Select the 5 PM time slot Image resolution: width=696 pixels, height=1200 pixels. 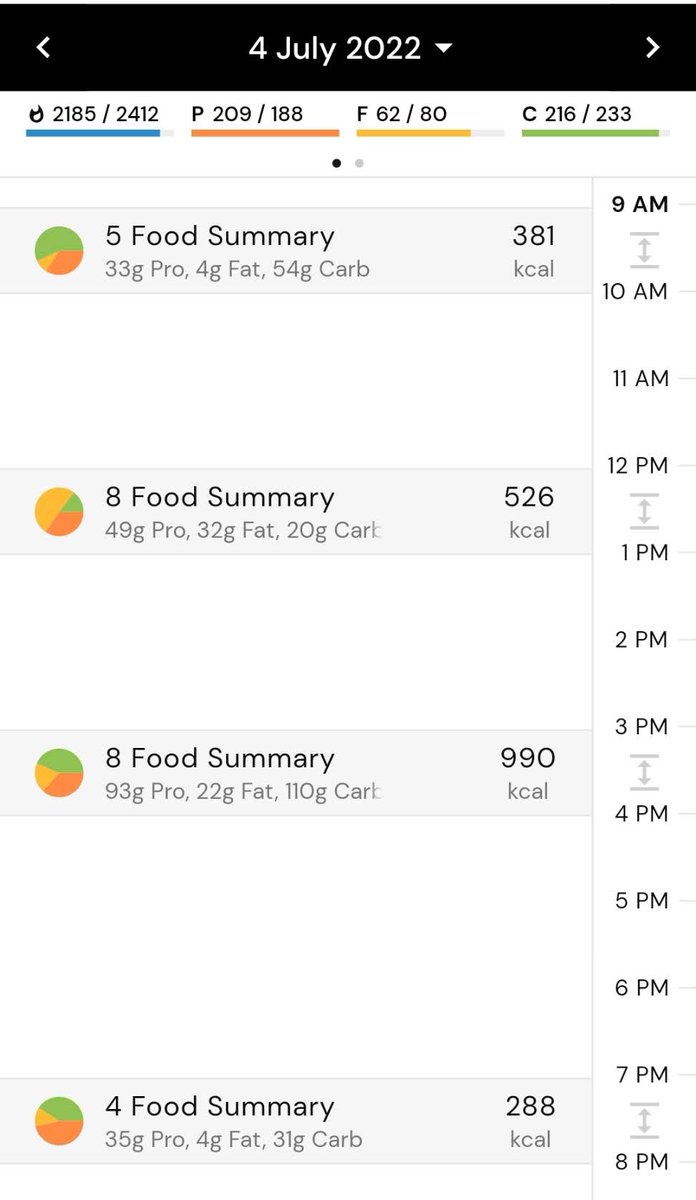tap(641, 901)
